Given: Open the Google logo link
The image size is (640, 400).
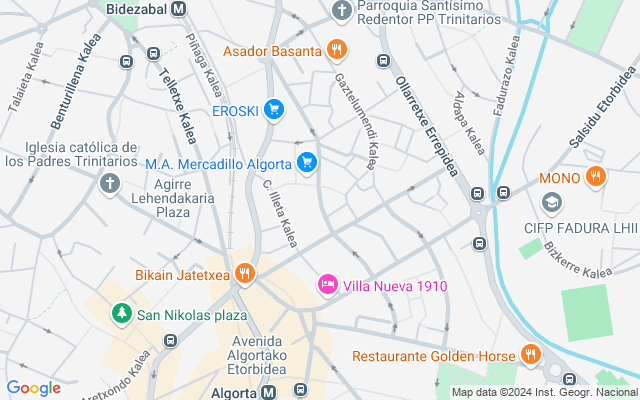Looking at the screenshot, I should [33, 388].
